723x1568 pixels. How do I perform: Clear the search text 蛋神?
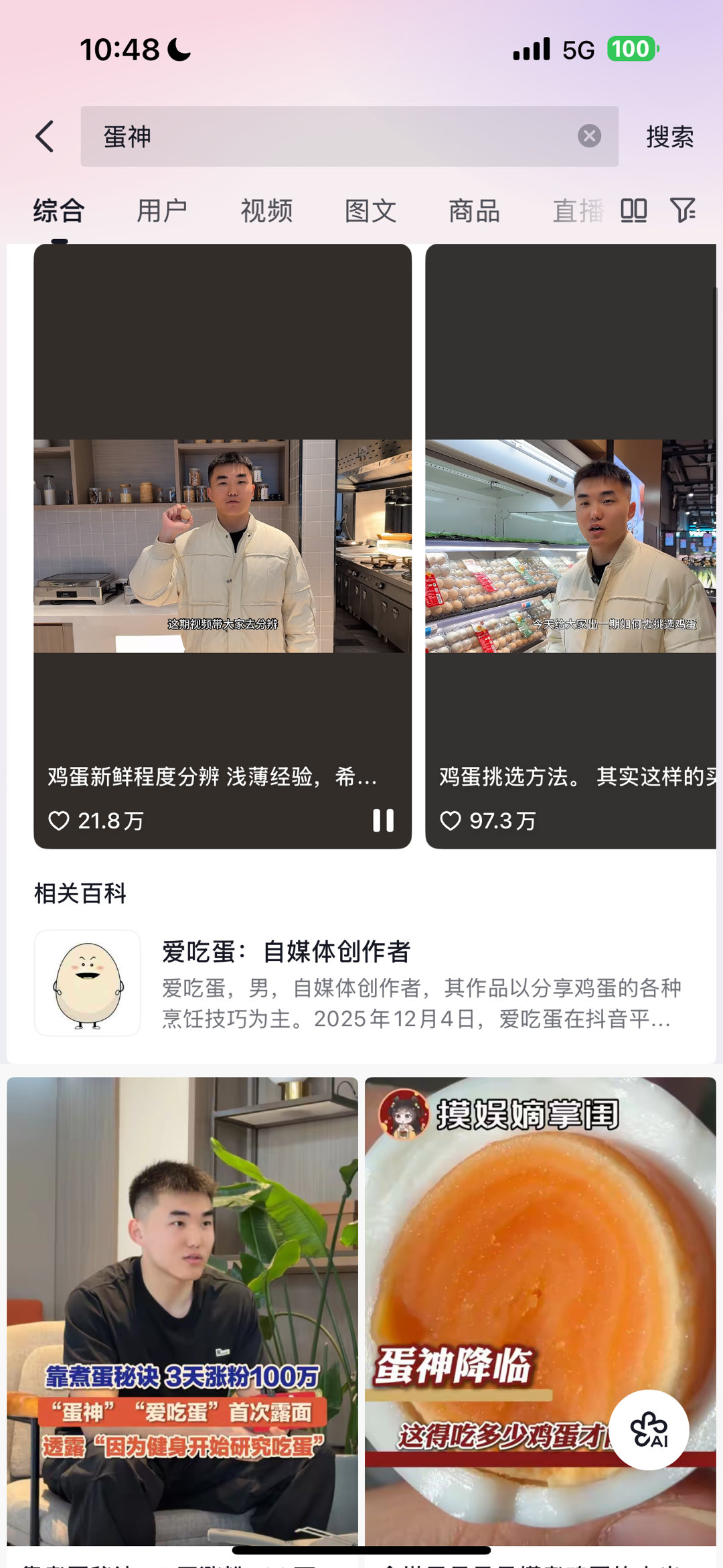point(589,136)
